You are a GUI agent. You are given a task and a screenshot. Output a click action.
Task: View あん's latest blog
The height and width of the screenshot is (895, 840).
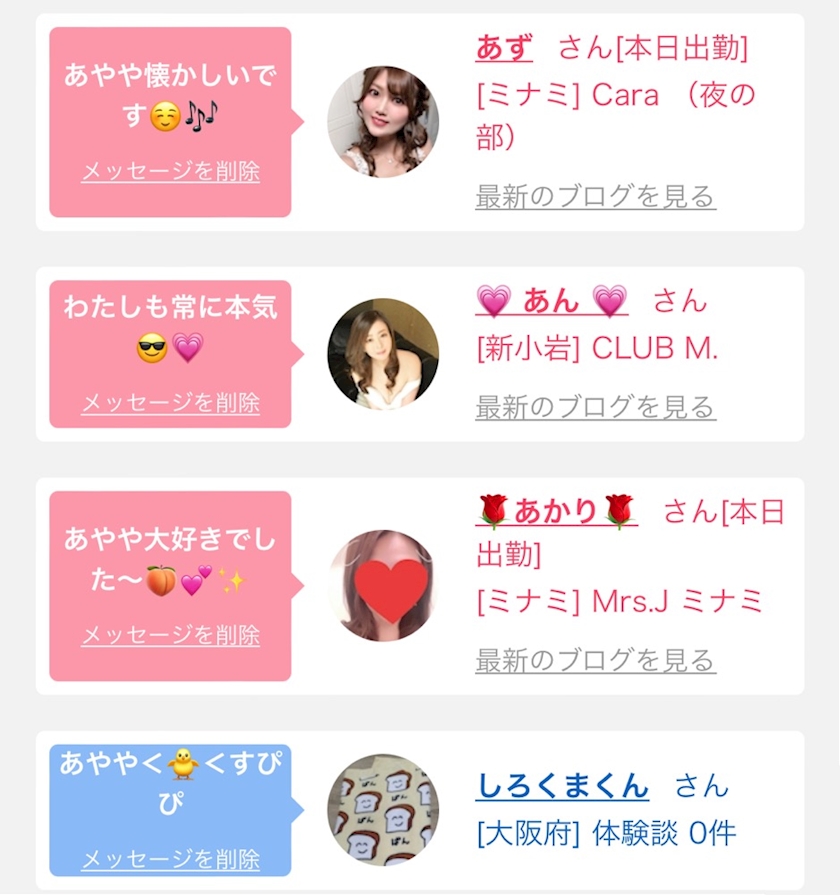tap(595, 407)
